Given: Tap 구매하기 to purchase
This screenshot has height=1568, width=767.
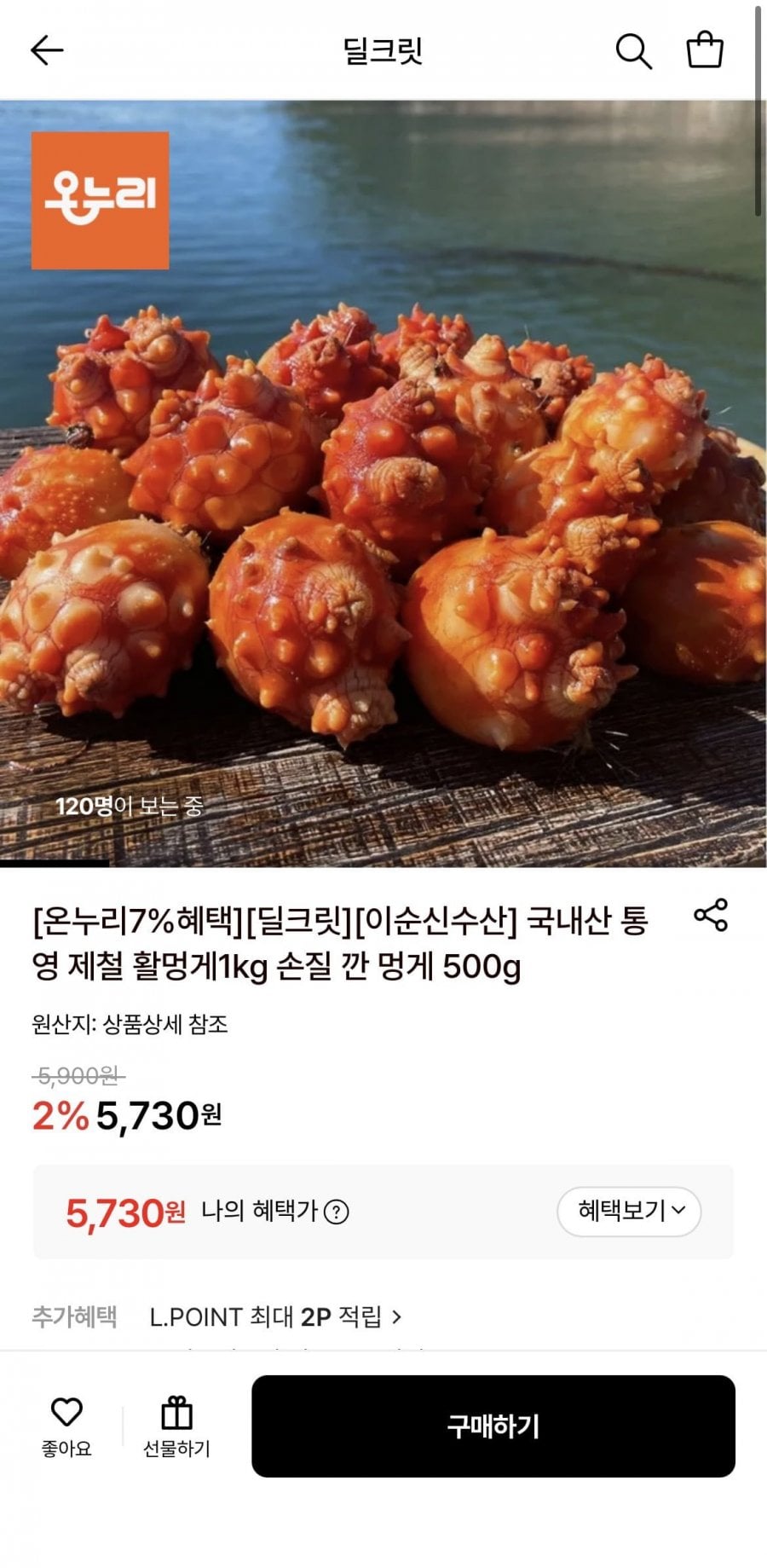Looking at the screenshot, I should coord(493,1426).
